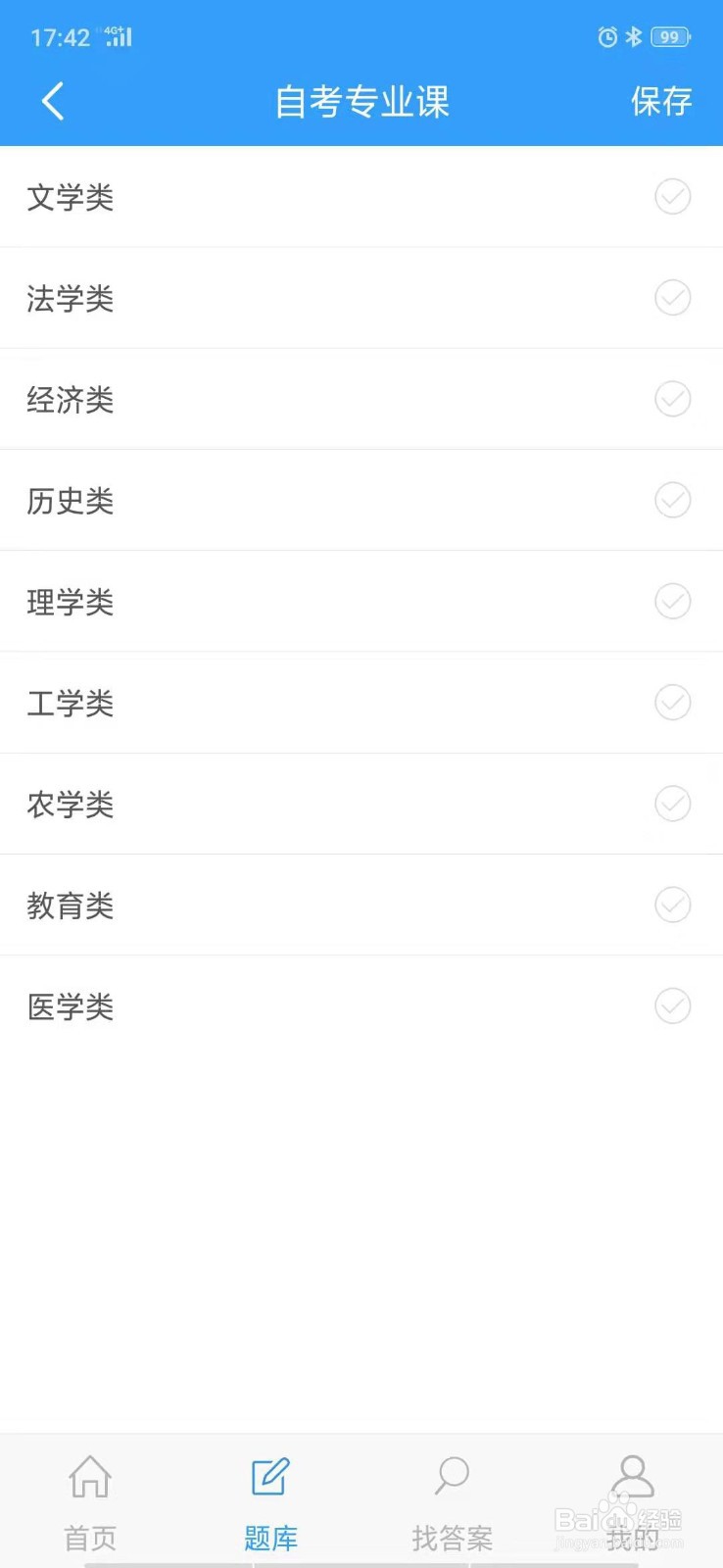Open the 题库 tab
Screen dimensions: 723x1568
click(270, 1502)
